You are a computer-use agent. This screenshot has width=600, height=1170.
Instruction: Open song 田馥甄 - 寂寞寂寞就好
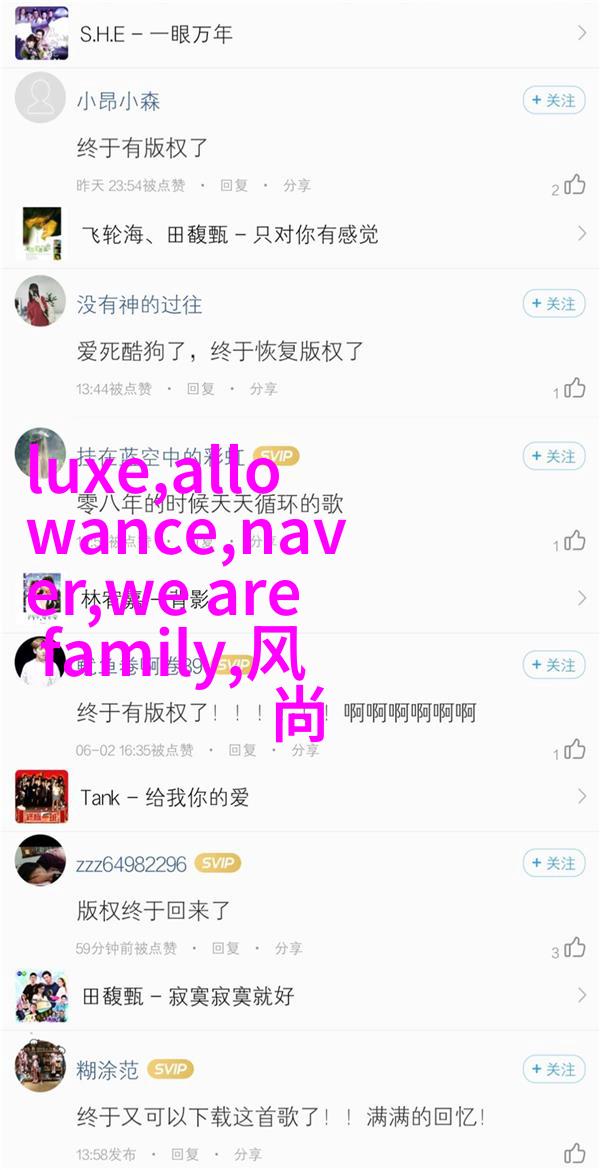[x=300, y=995]
